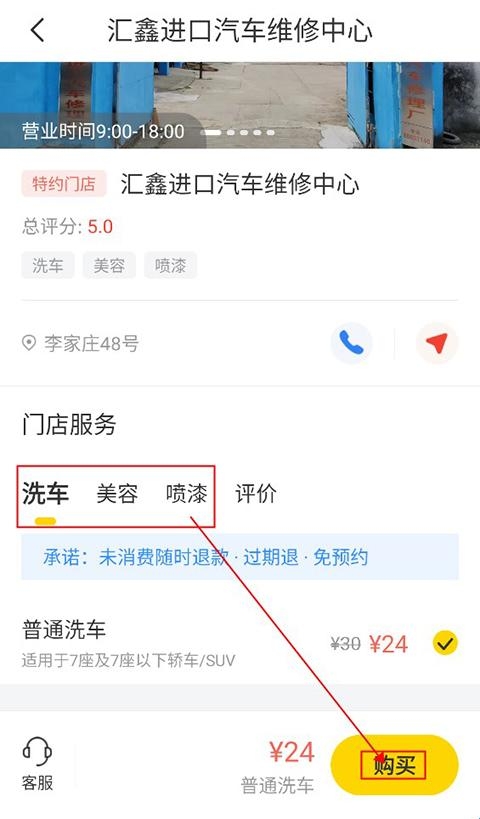Switch to the 喷漆 tab
The width and height of the screenshot is (480, 819).
click(186, 494)
